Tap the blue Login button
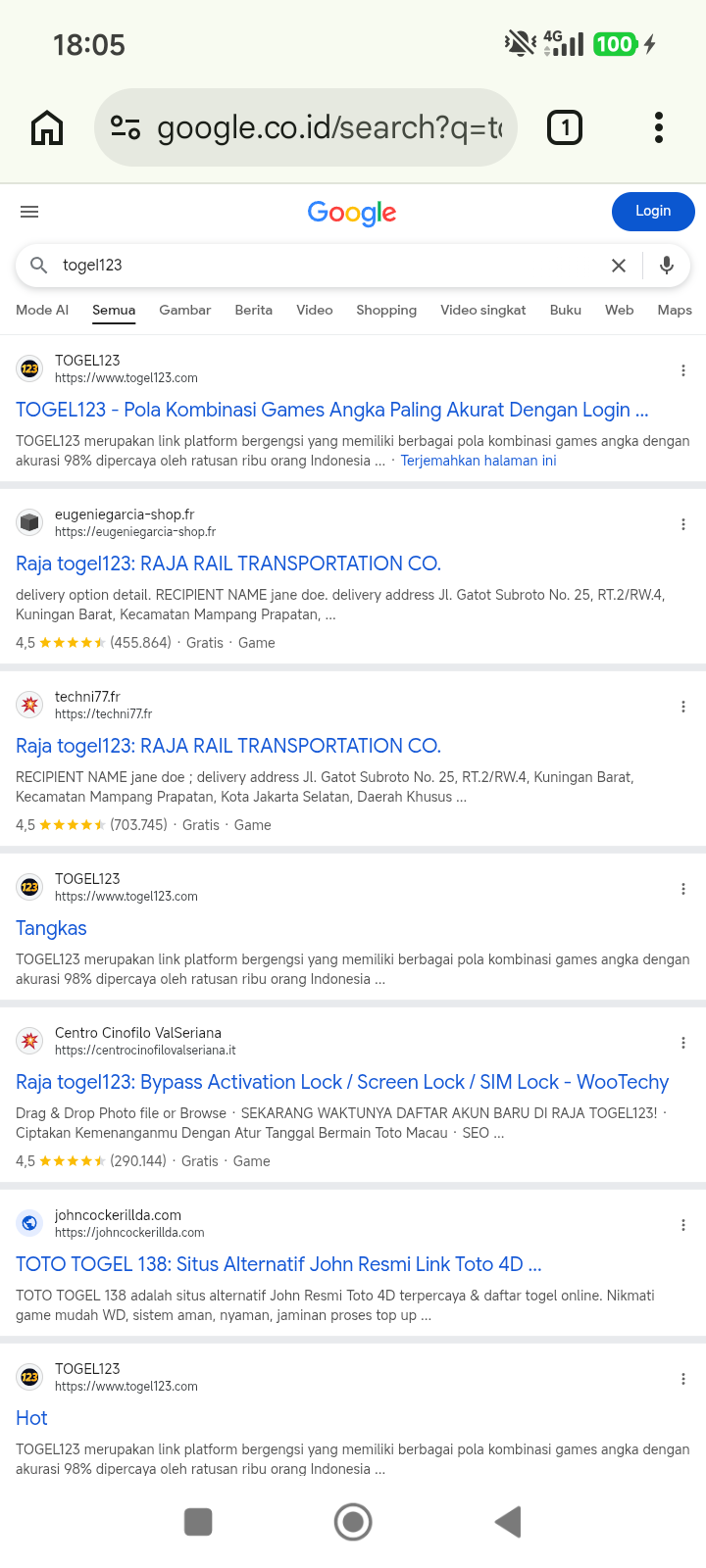The width and height of the screenshot is (706, 1568). tap(653, 212)
